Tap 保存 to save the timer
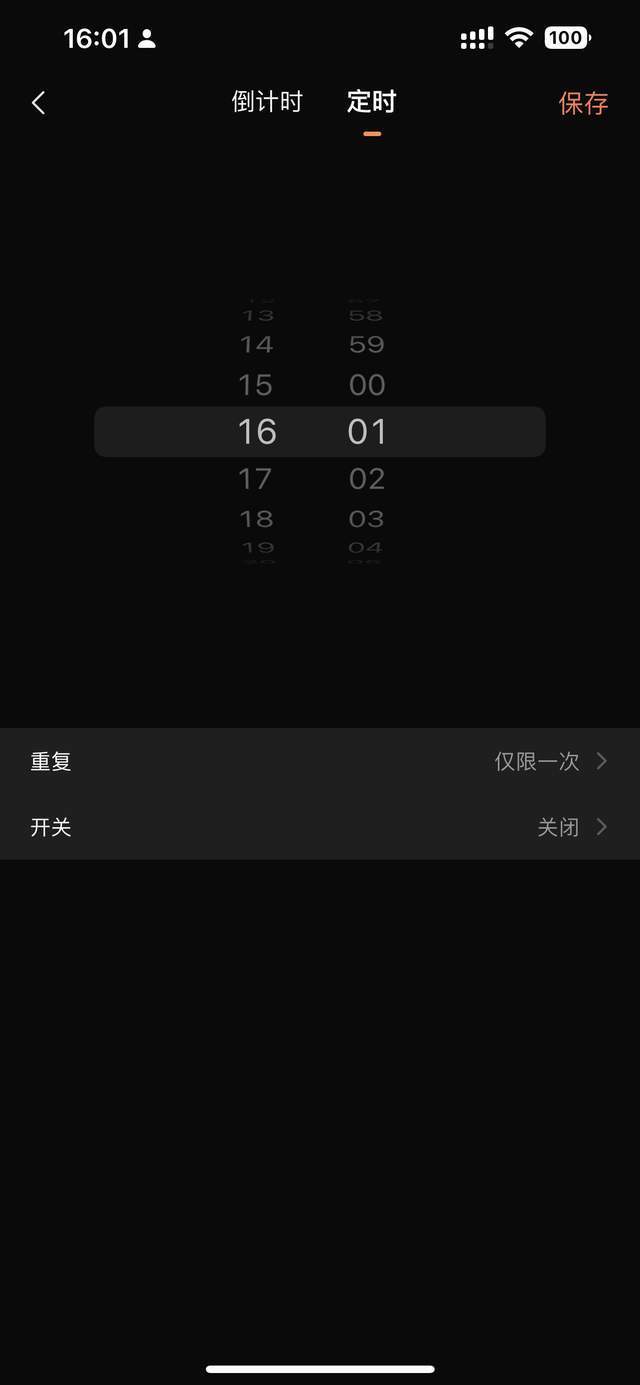 click(x=583, y=103)
